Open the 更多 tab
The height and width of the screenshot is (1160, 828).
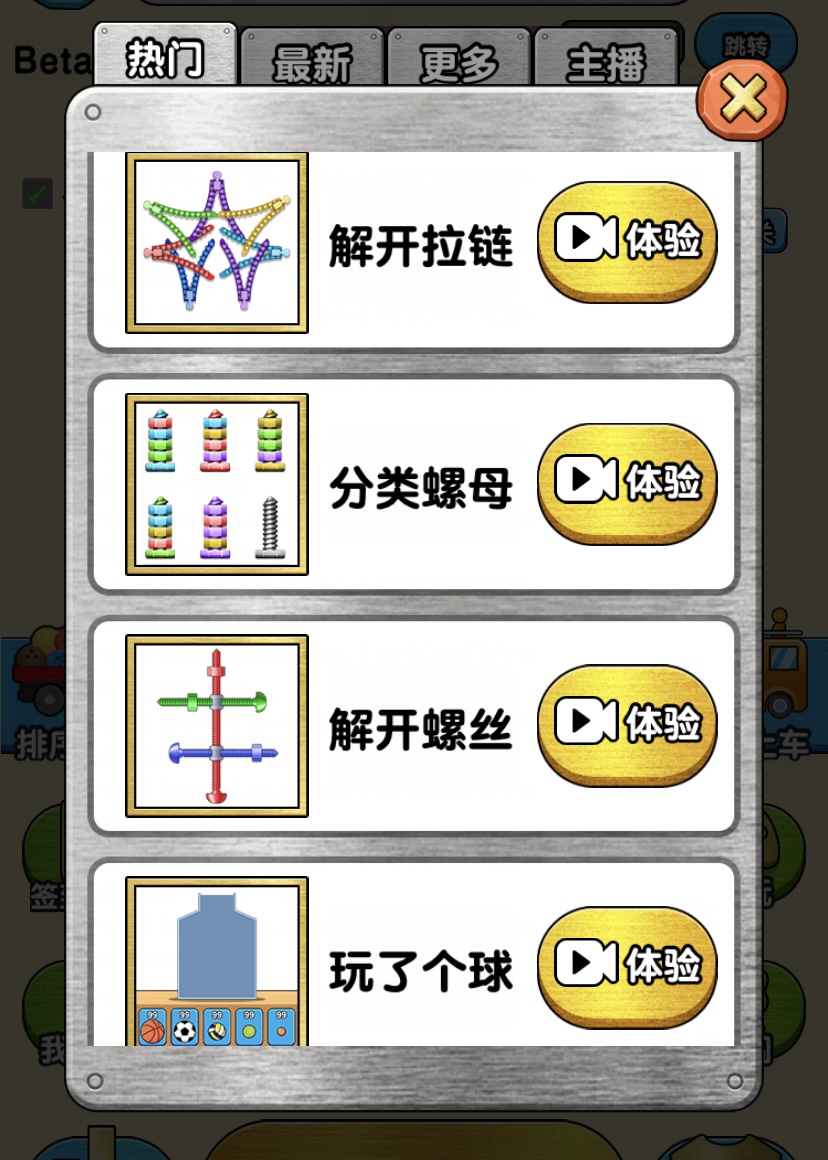pyautogui.click(x=458, y=62)
